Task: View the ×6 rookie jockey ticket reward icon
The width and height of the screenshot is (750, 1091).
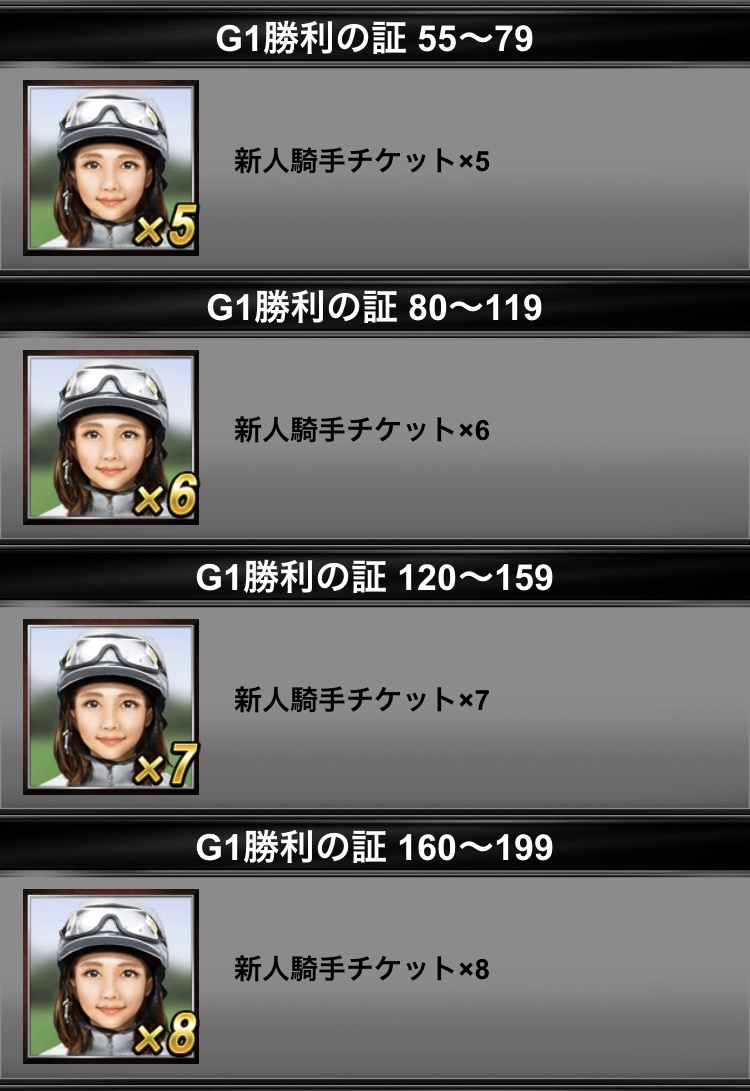Action: click(111, 437)
